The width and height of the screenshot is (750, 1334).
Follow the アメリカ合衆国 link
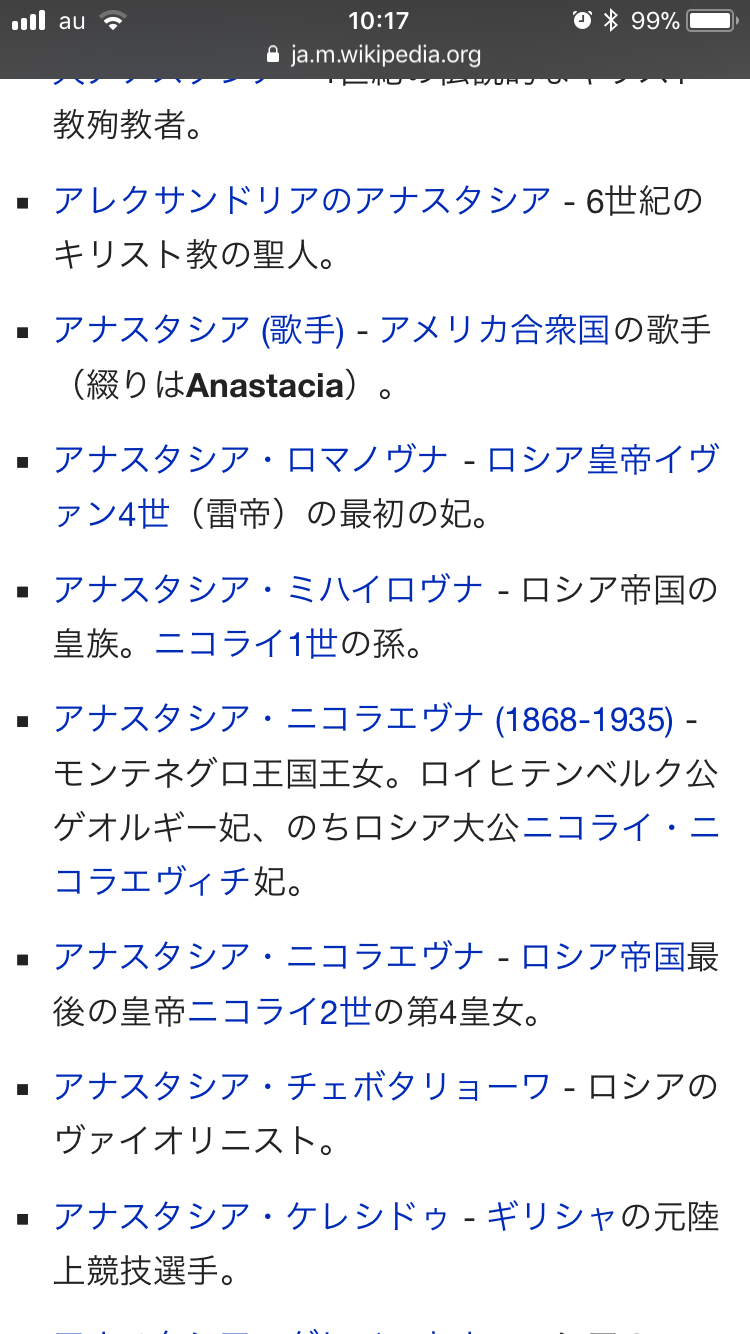coord(494,329)
